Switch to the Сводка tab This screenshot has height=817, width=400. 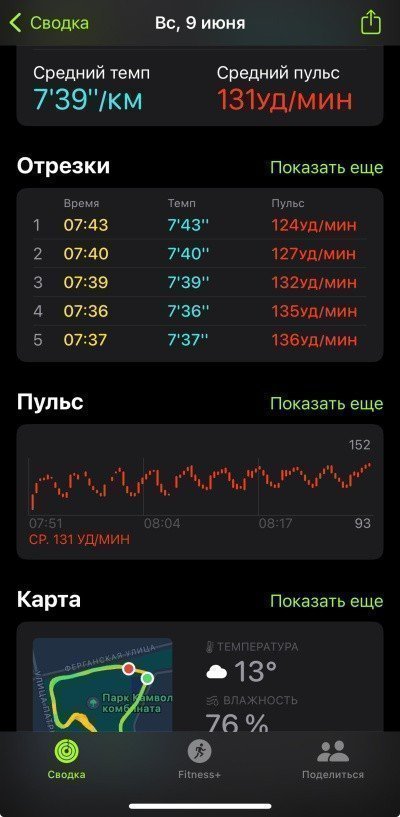coord(67,759)
